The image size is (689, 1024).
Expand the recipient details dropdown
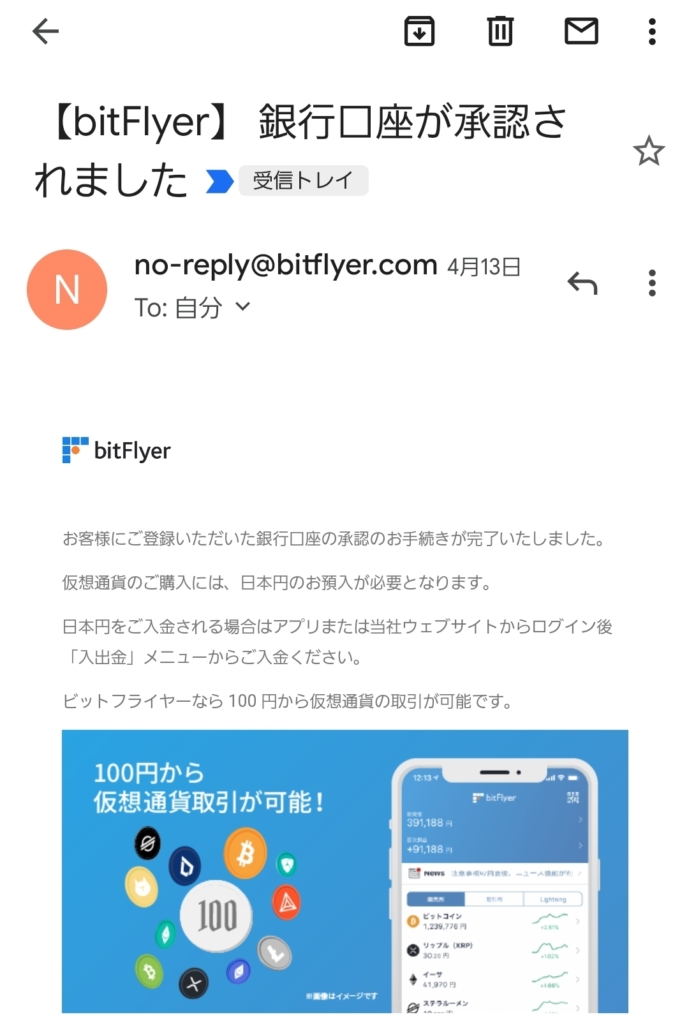point(241,307)
